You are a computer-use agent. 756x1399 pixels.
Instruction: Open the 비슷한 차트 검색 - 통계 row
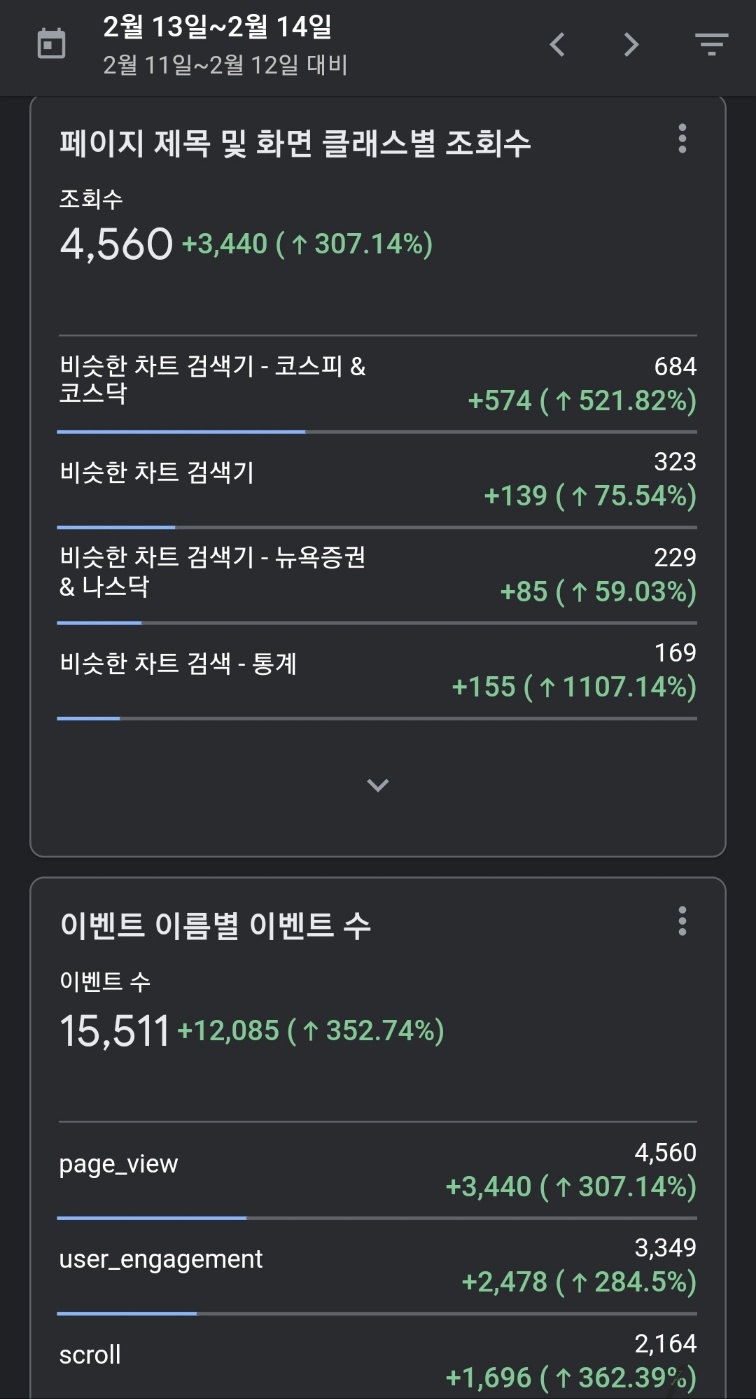(377, 672)
